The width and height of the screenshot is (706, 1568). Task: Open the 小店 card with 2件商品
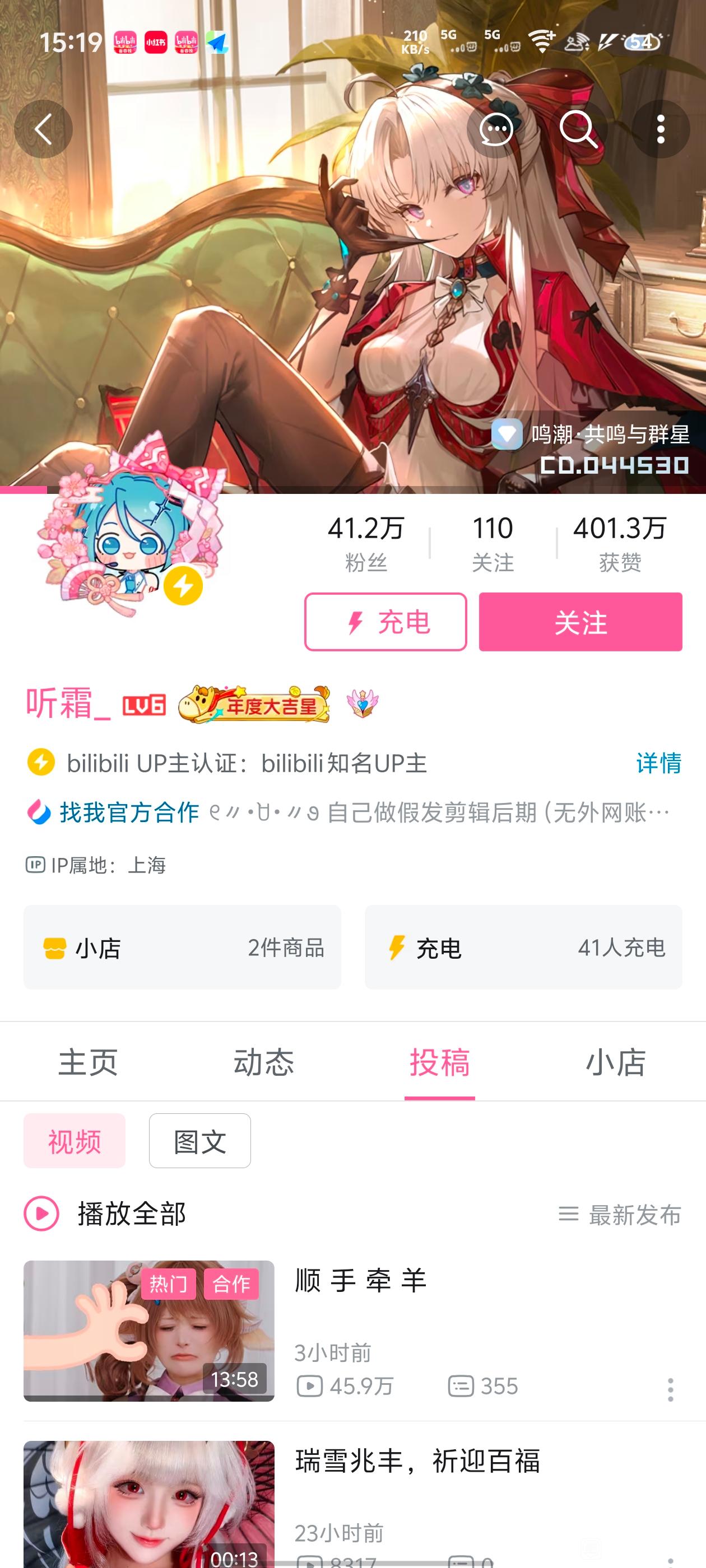pos(182,947)
